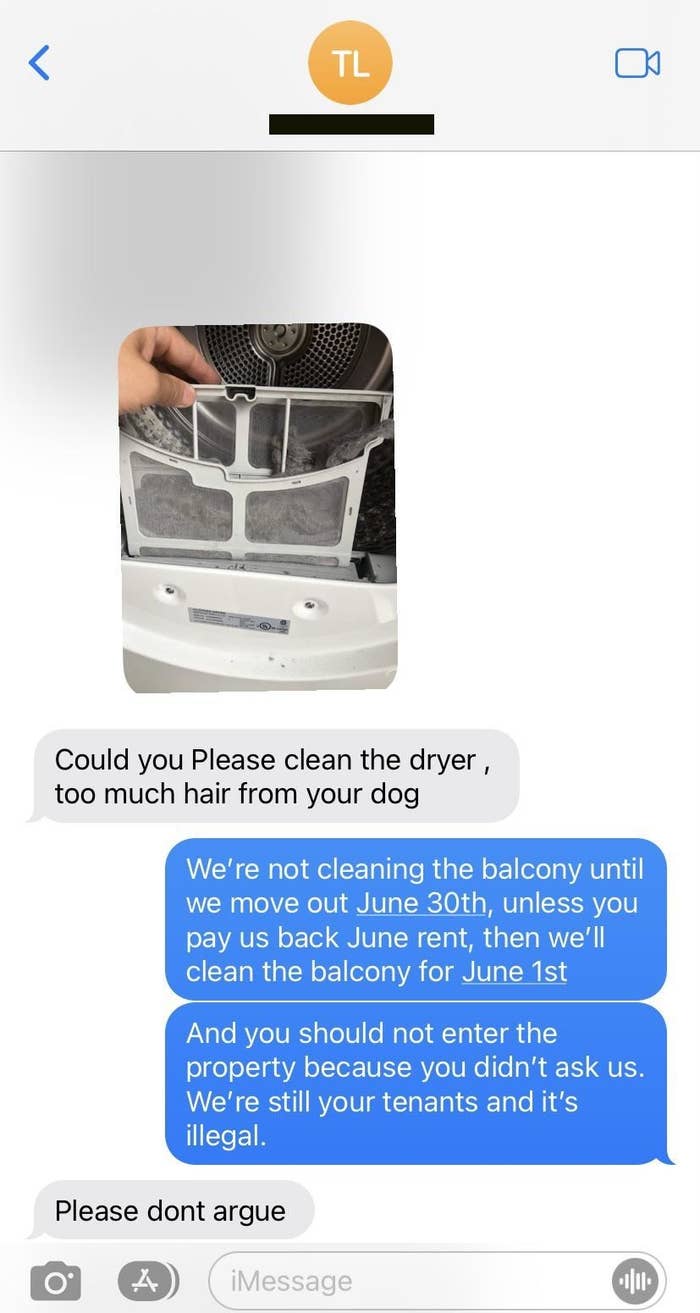Image resolution: width=700 pixels, height=1313 pixels.
Task: Open TL contact details
Action: [x=350, y=63]
